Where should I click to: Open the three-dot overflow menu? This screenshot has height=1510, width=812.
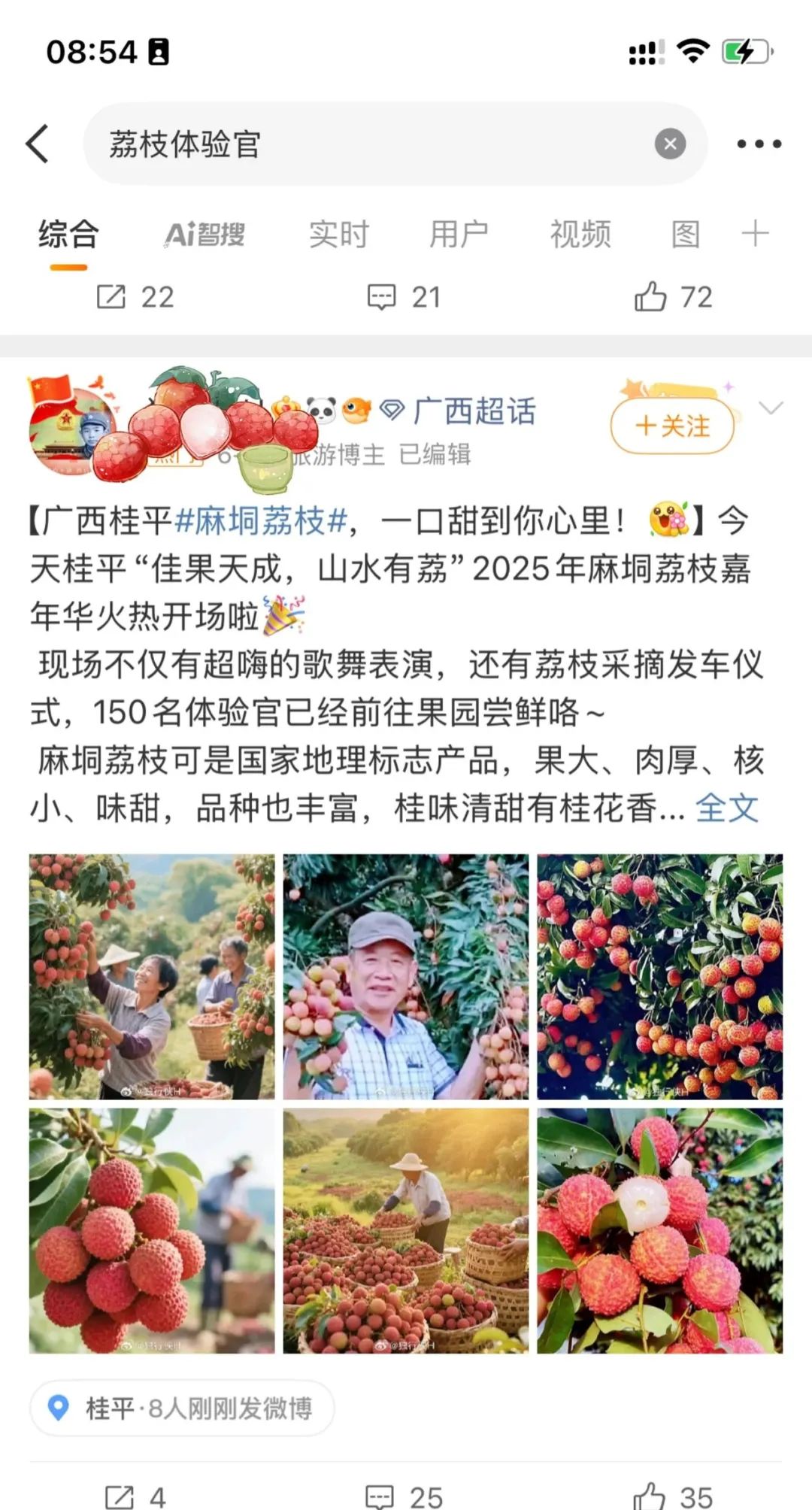click(x=759, y=144)
